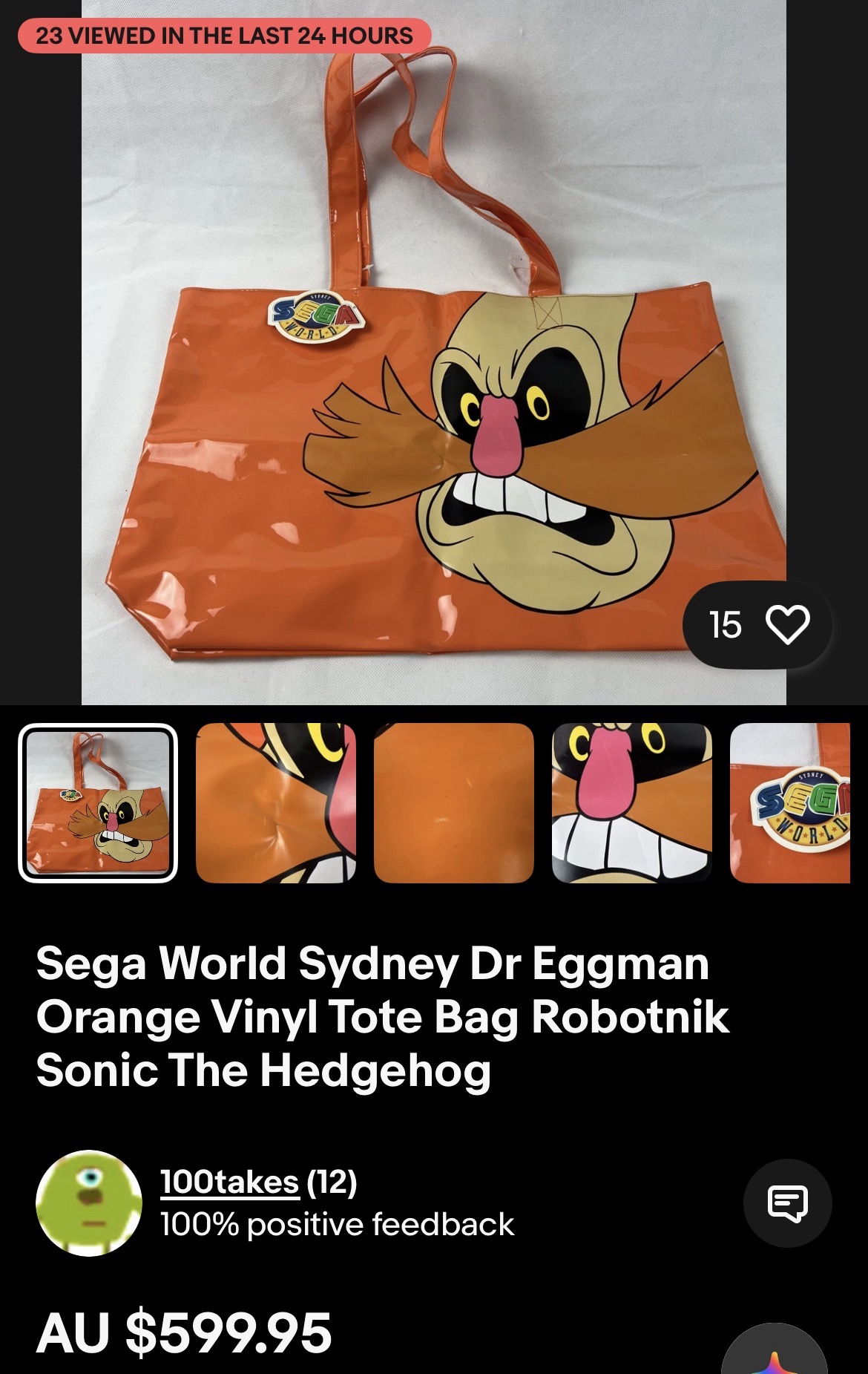
Task: View the fourth thumbnail of nose and teeth
Action: click(632, 803)
